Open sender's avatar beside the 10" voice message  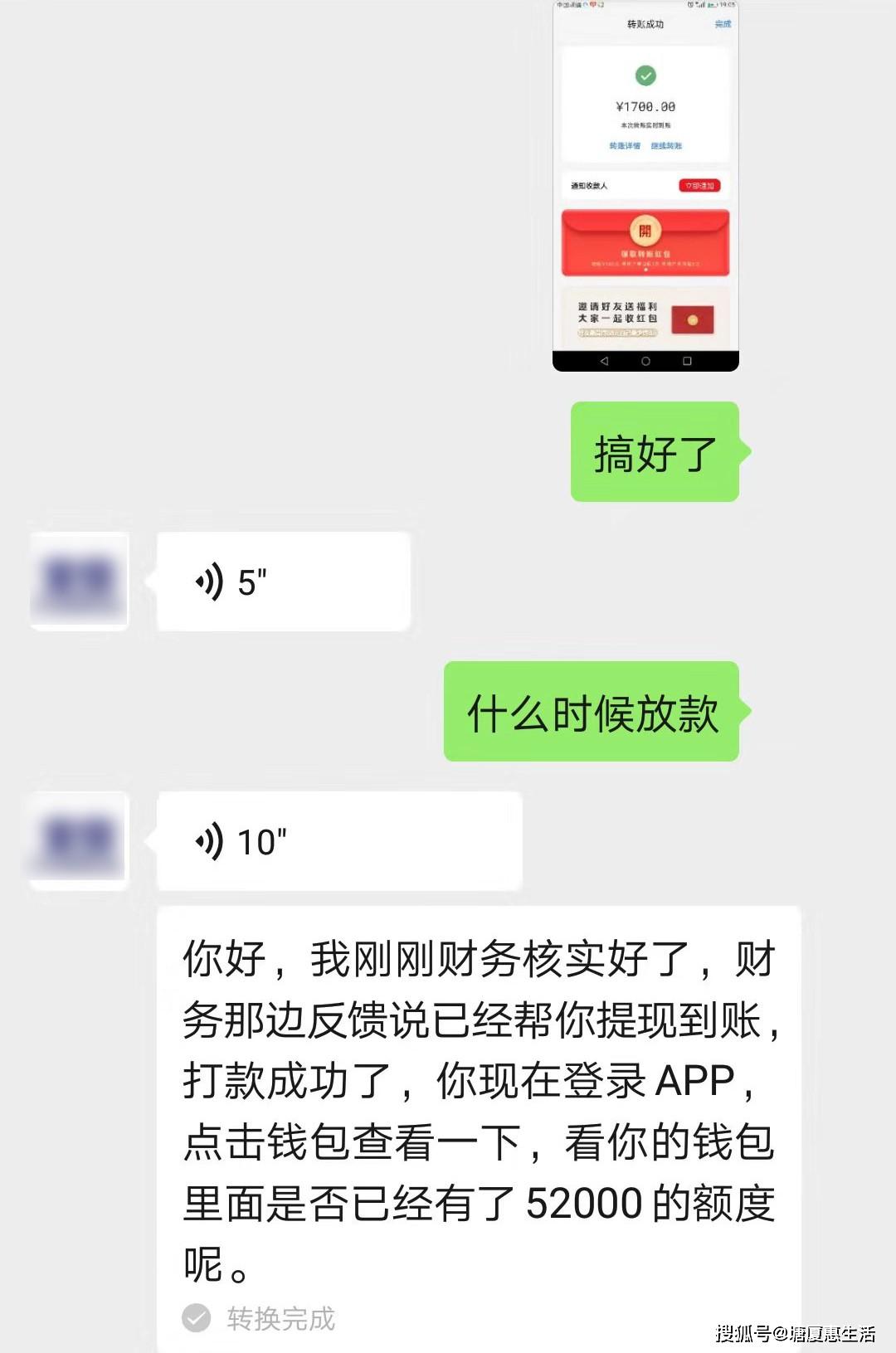(x=80, y=841)
